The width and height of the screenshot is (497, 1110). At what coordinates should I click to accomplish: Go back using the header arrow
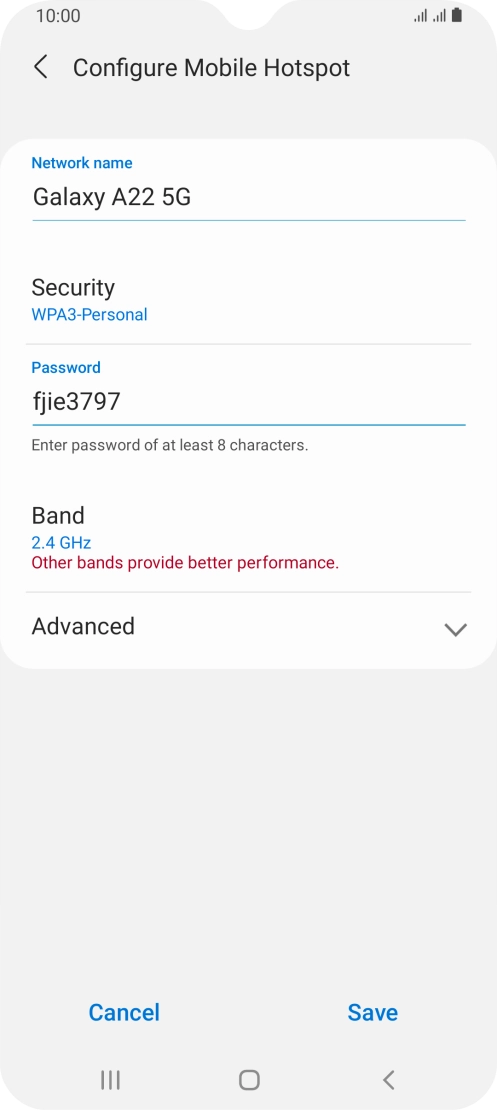(41, 68)
